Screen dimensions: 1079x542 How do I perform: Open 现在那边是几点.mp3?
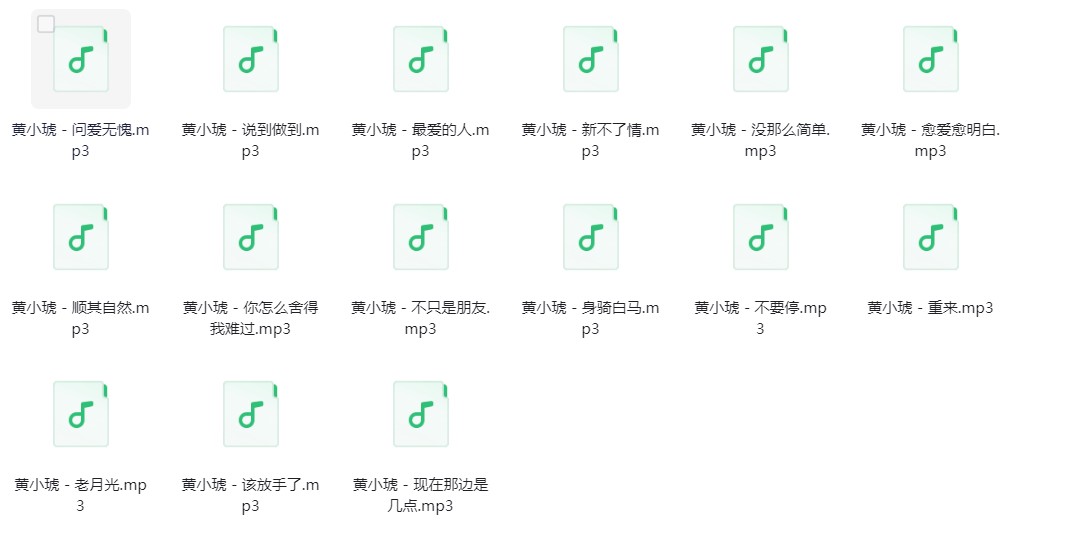[420, 414]
